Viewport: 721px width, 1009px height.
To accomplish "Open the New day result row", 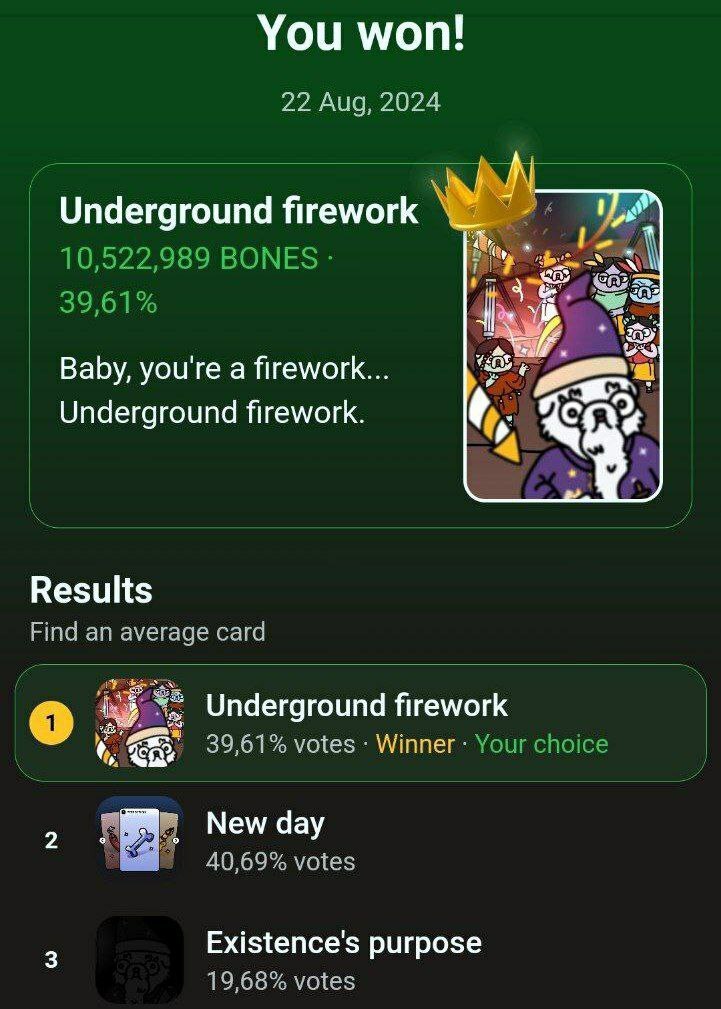I will click(x=360, y=841).
